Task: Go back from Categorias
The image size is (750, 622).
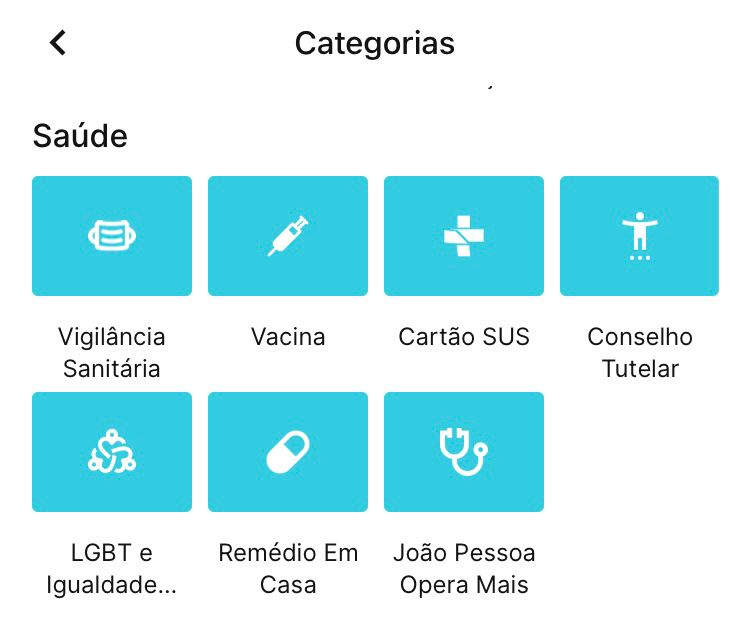Action: pyautogui.click(x=58, y=43)
